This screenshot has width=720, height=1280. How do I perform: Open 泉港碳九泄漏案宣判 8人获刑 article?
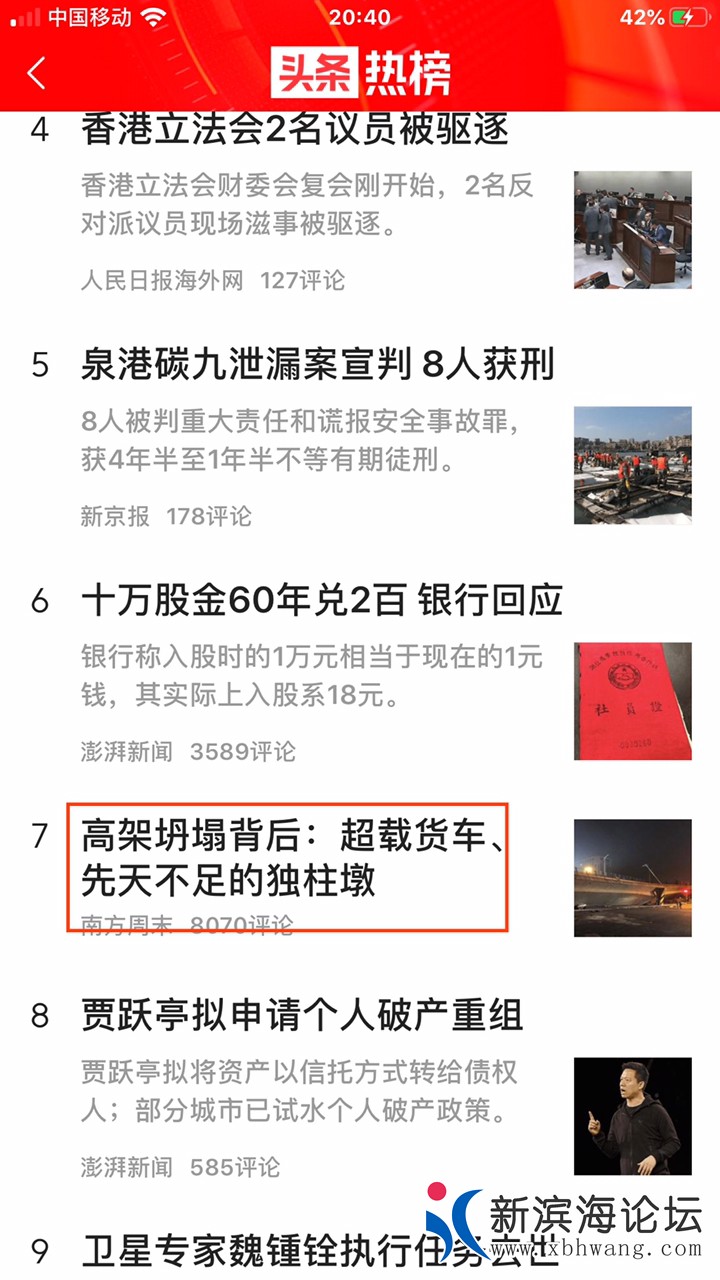click(x=317, y=365)
